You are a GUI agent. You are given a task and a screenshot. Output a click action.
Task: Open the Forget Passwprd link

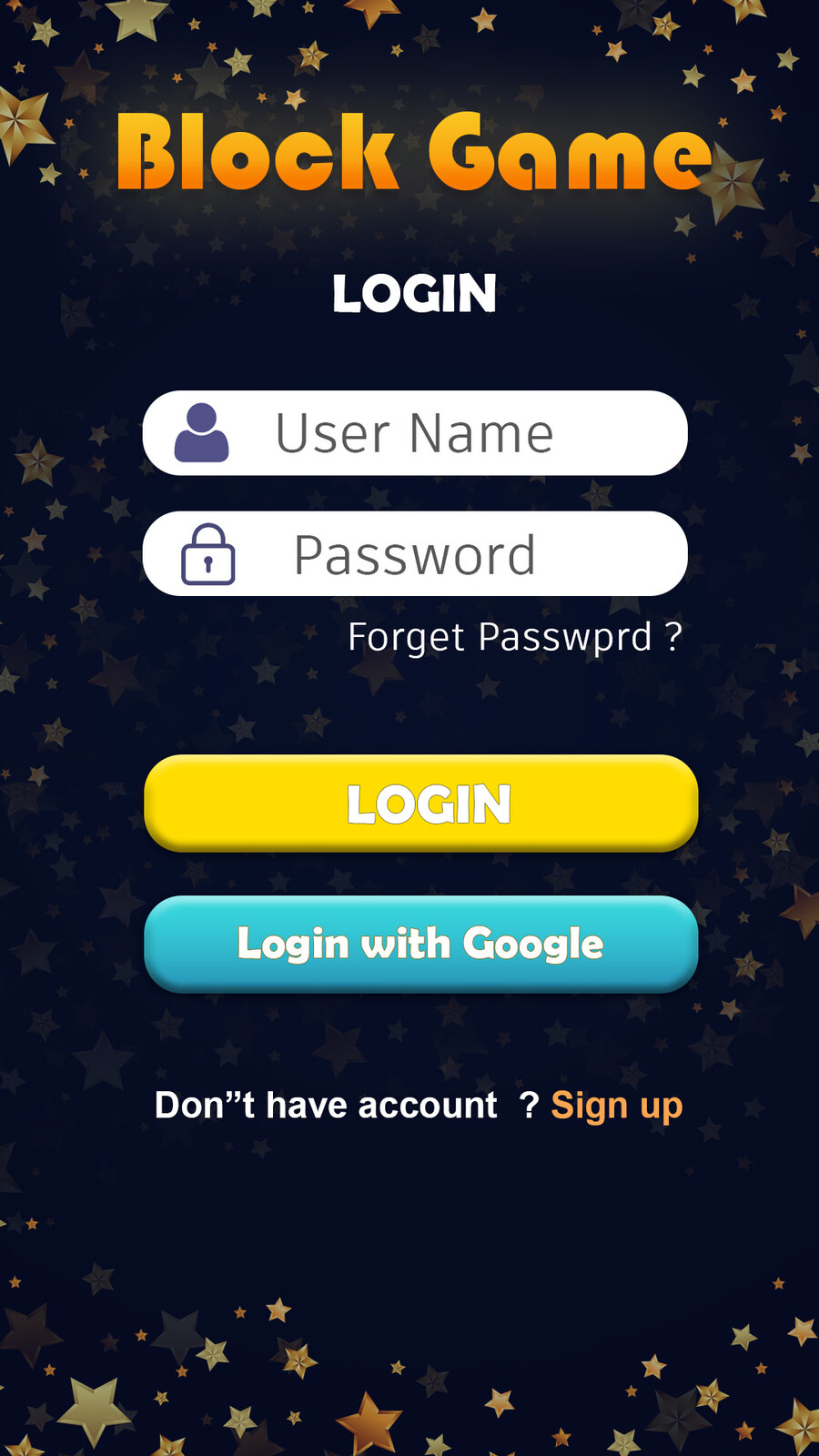point(516,637)
